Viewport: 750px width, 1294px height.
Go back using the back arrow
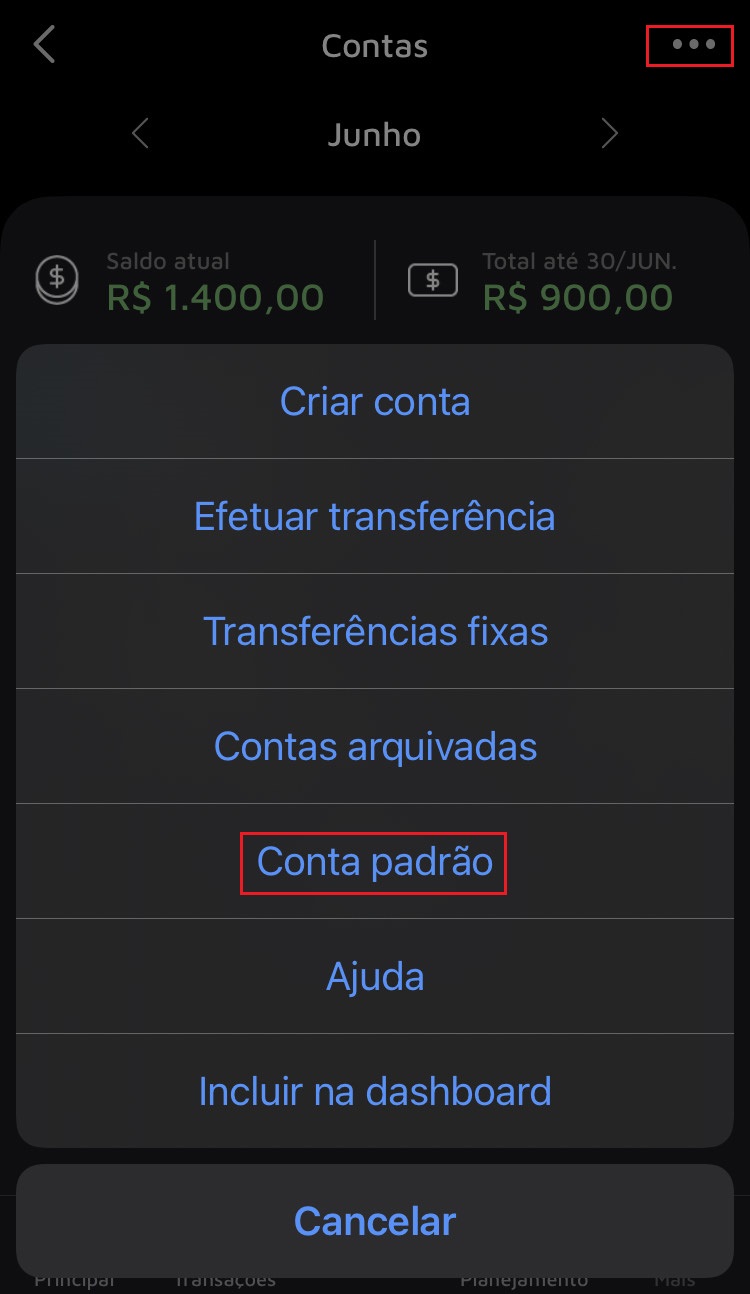(45, 46)
